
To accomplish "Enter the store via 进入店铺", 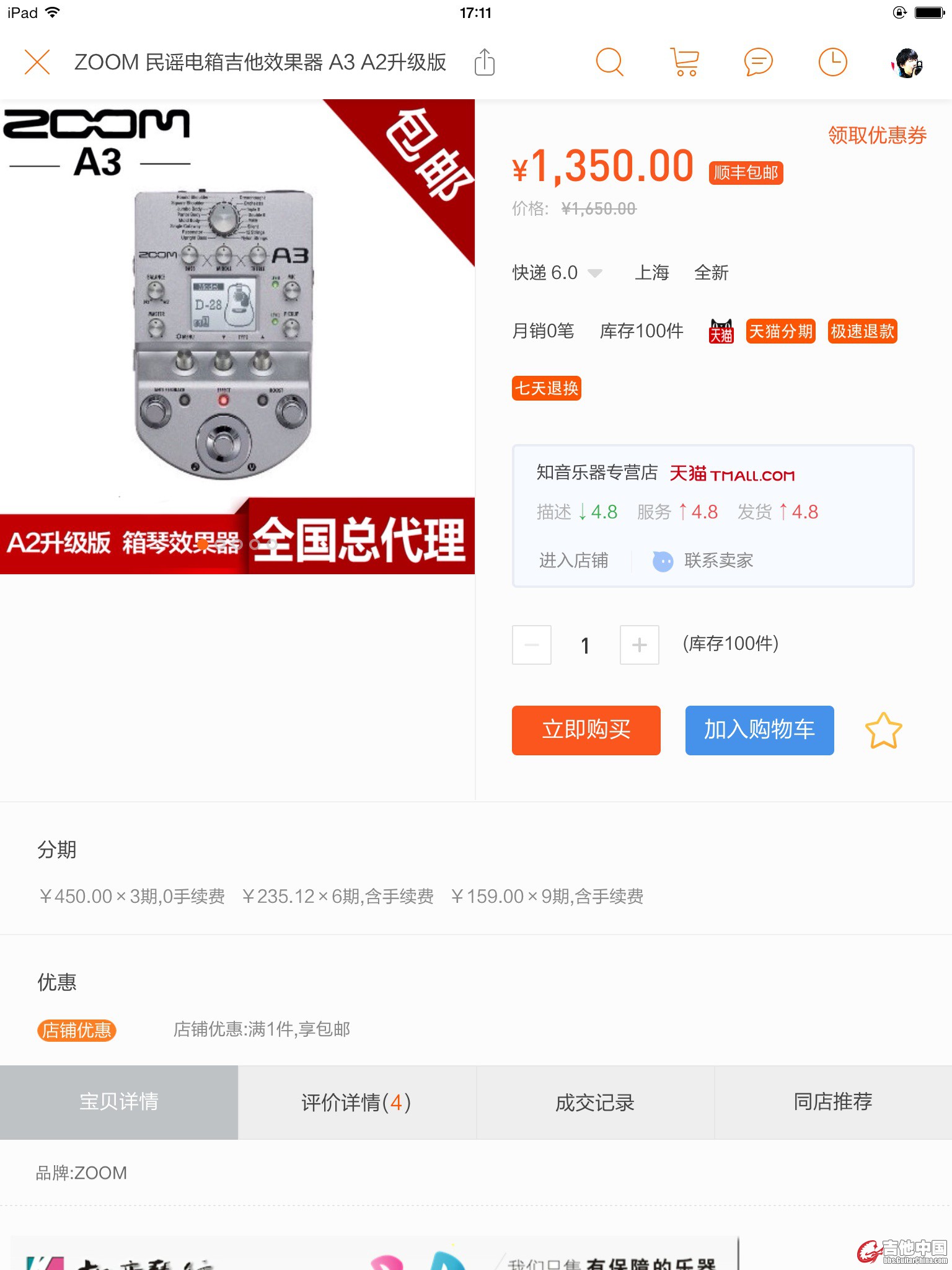I will (x=573, y=561).
